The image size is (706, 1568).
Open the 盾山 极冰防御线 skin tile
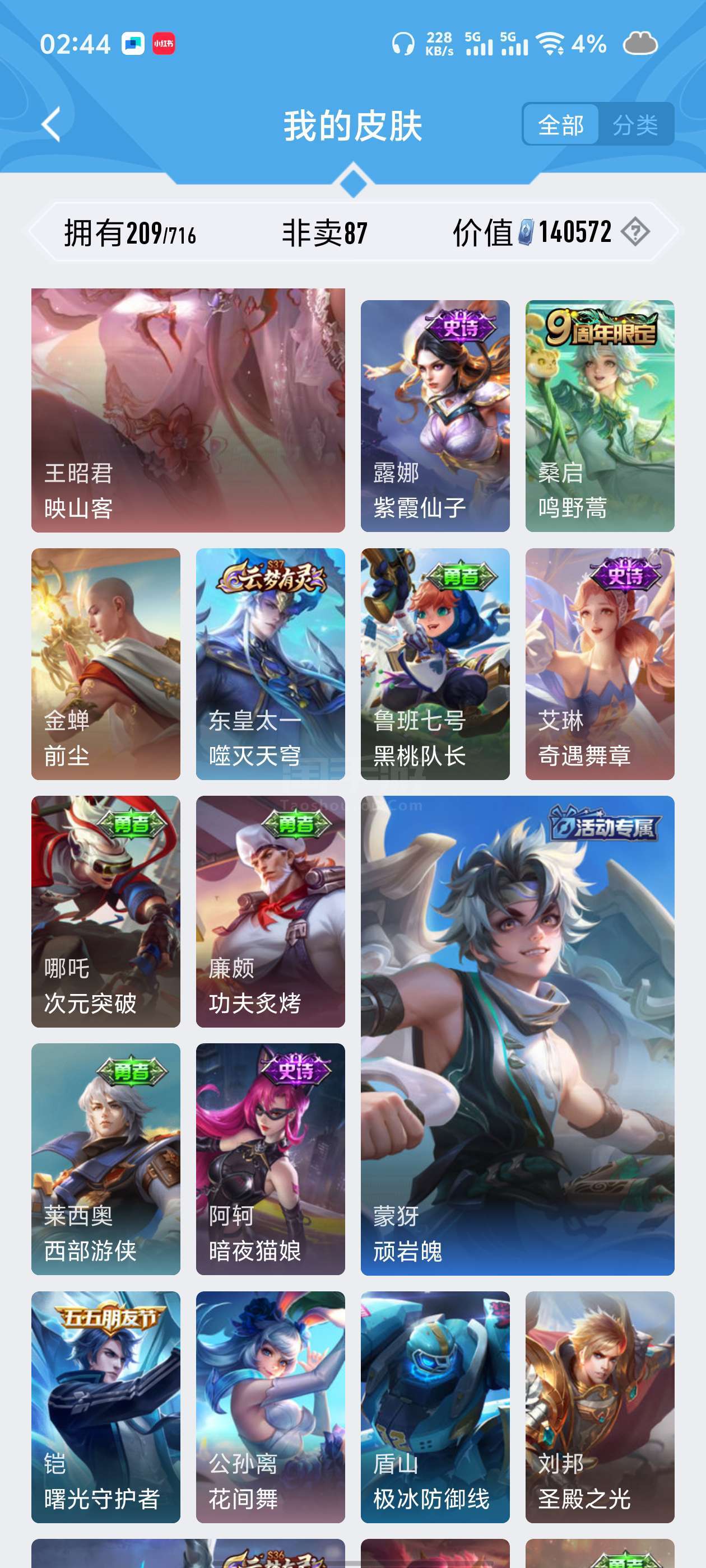tap(435, 1407)
